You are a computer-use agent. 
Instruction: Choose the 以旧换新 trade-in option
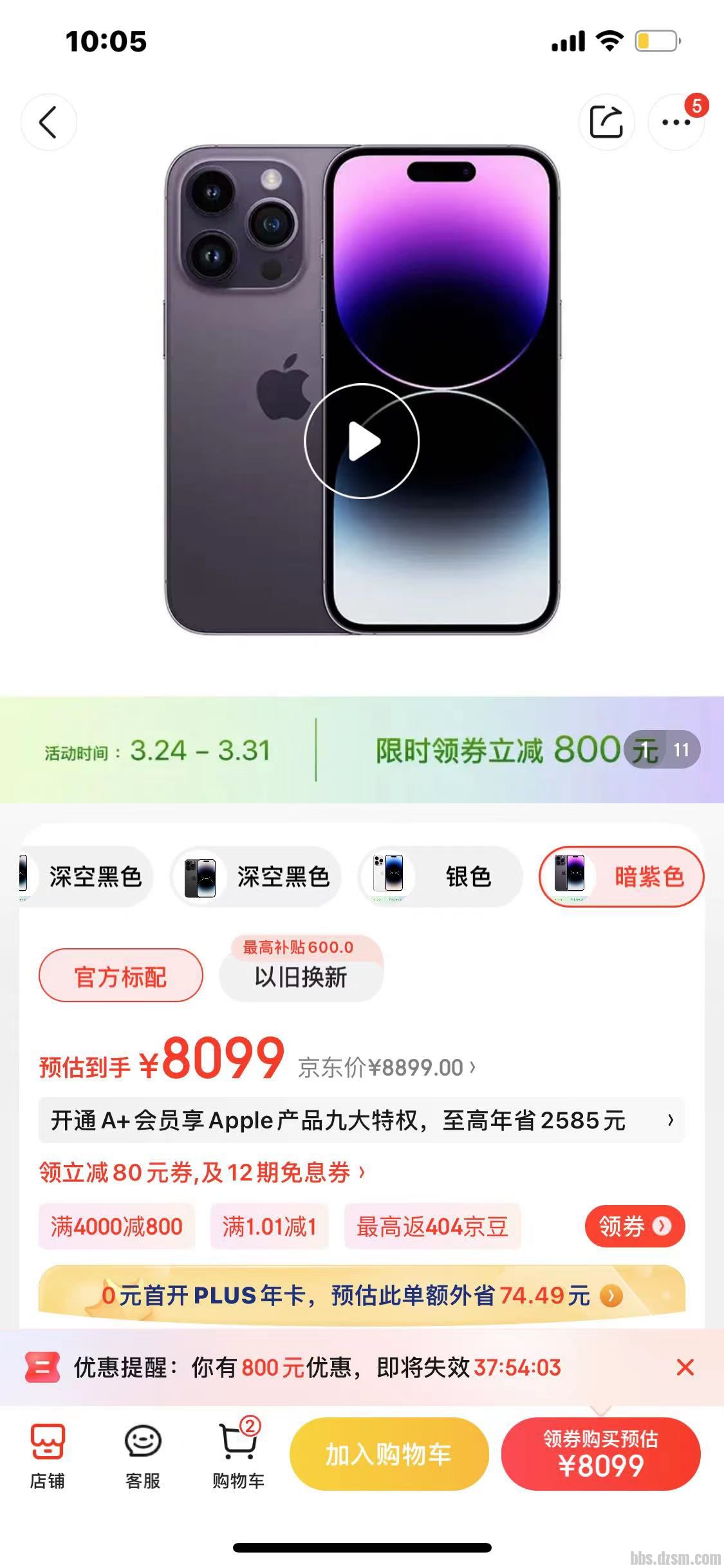(x=301, y=976)
